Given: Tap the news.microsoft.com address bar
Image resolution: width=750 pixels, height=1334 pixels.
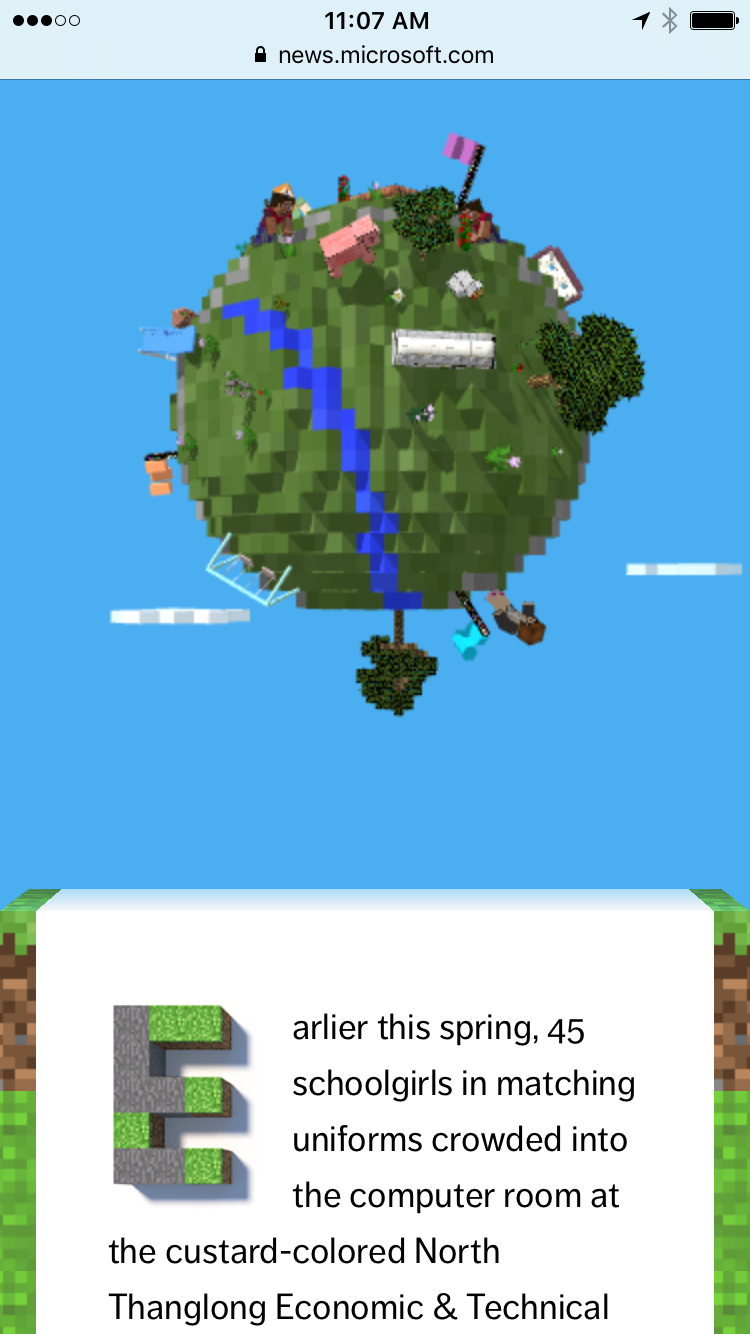Looking at the screenshot, I should click(375, 55).
